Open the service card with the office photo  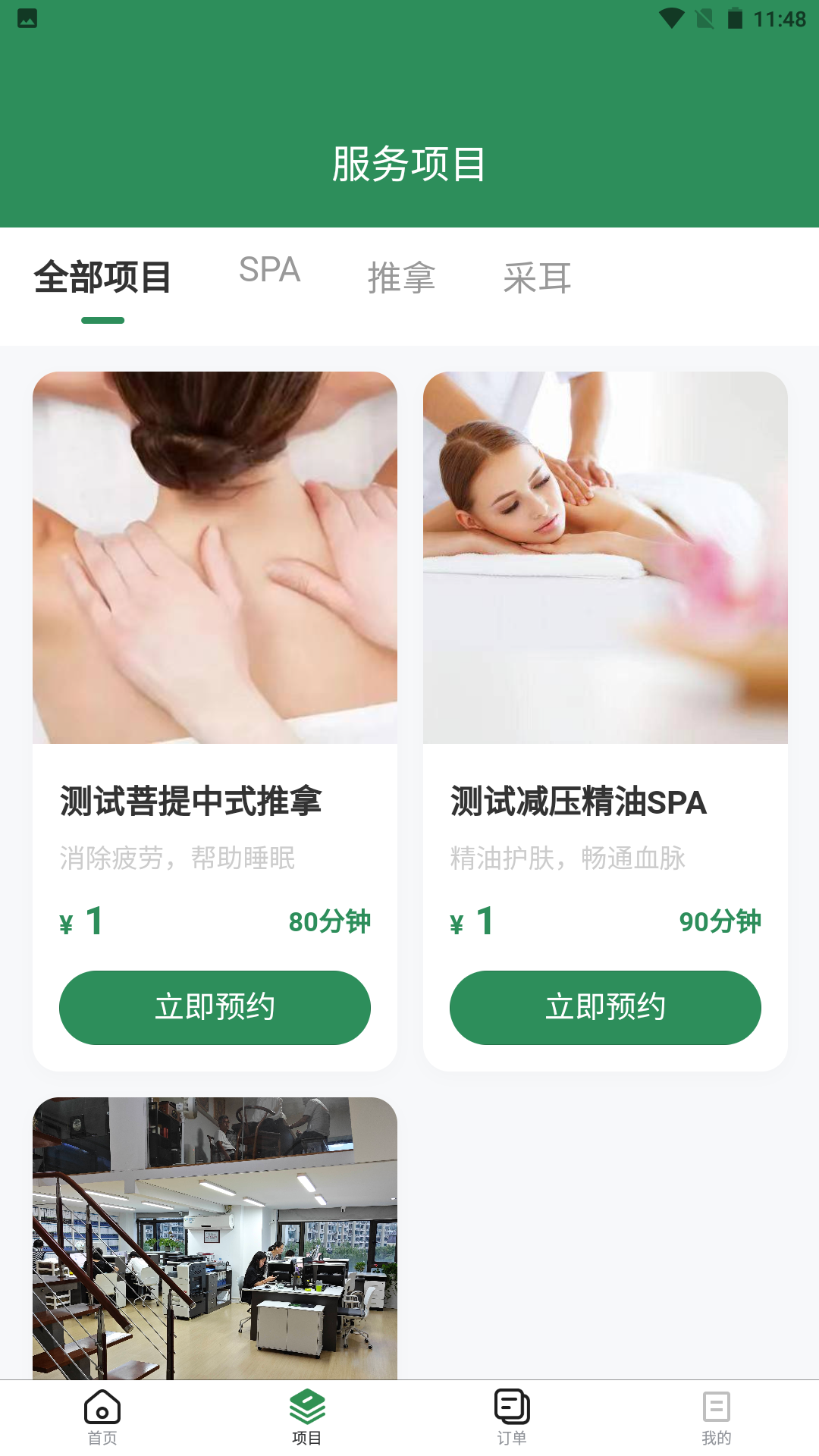(x=215, y=1238)
